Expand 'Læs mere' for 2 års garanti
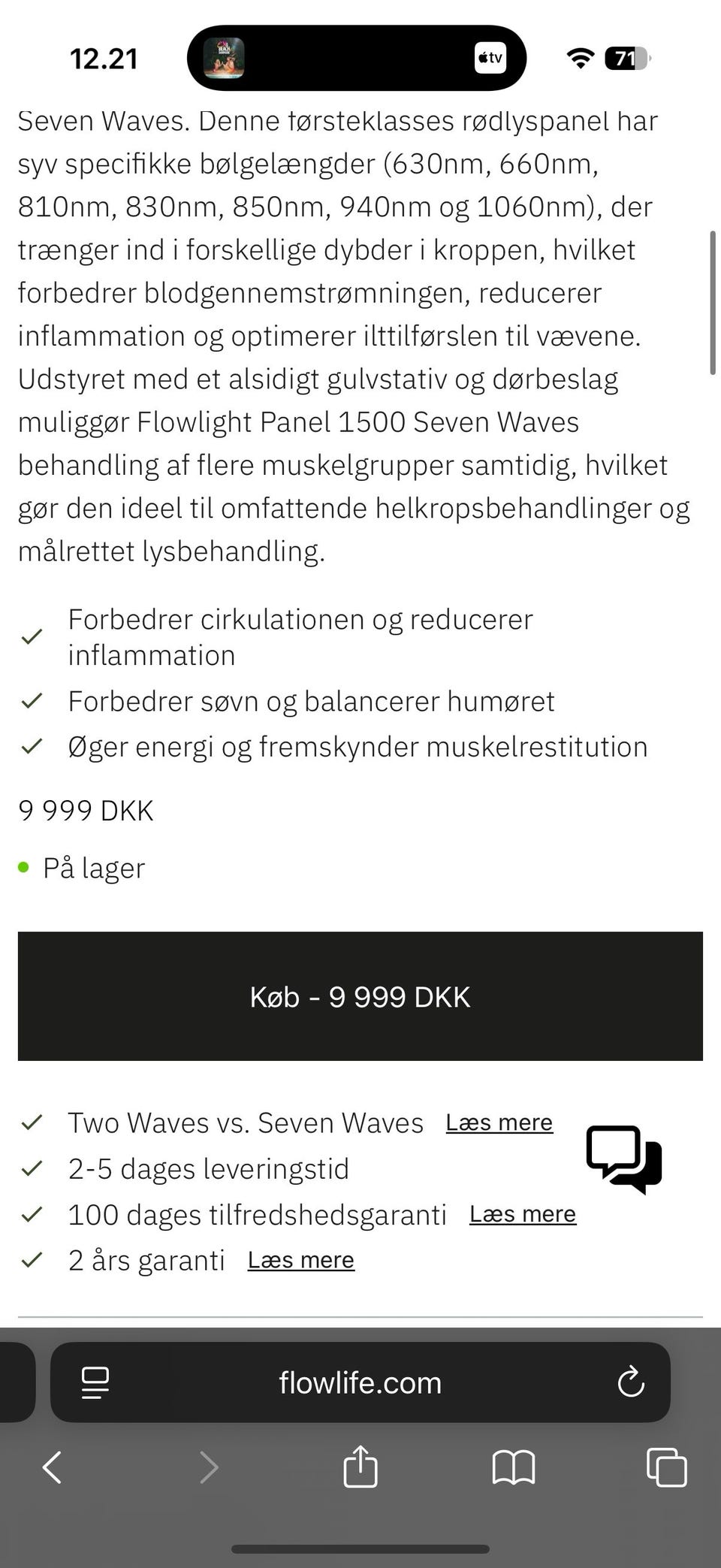Screen dimensions: 721x1568 300,1260
